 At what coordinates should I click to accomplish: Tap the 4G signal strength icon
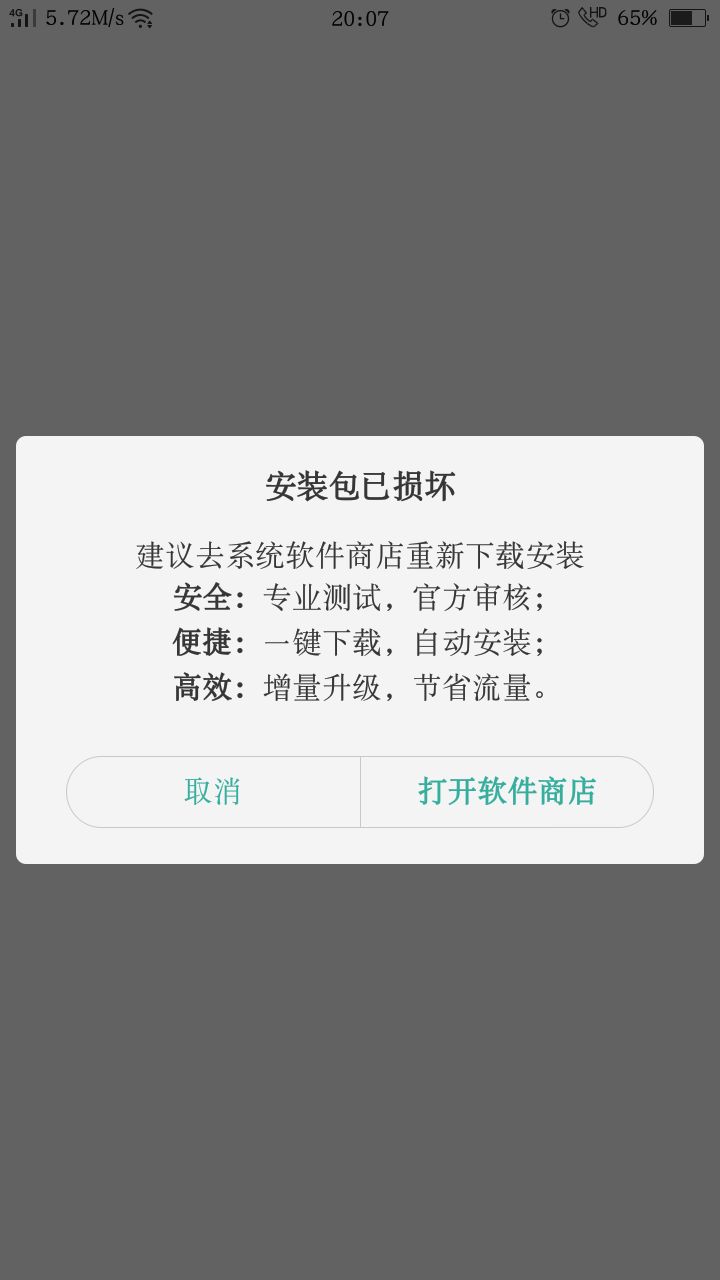click(20, 17)
